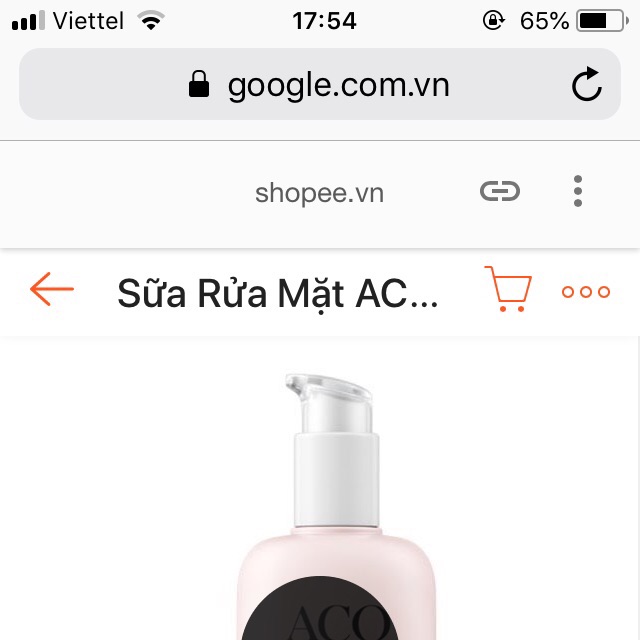Open the shopping cart
Viewport: 640px width, 640px height.
click(507, 290)
